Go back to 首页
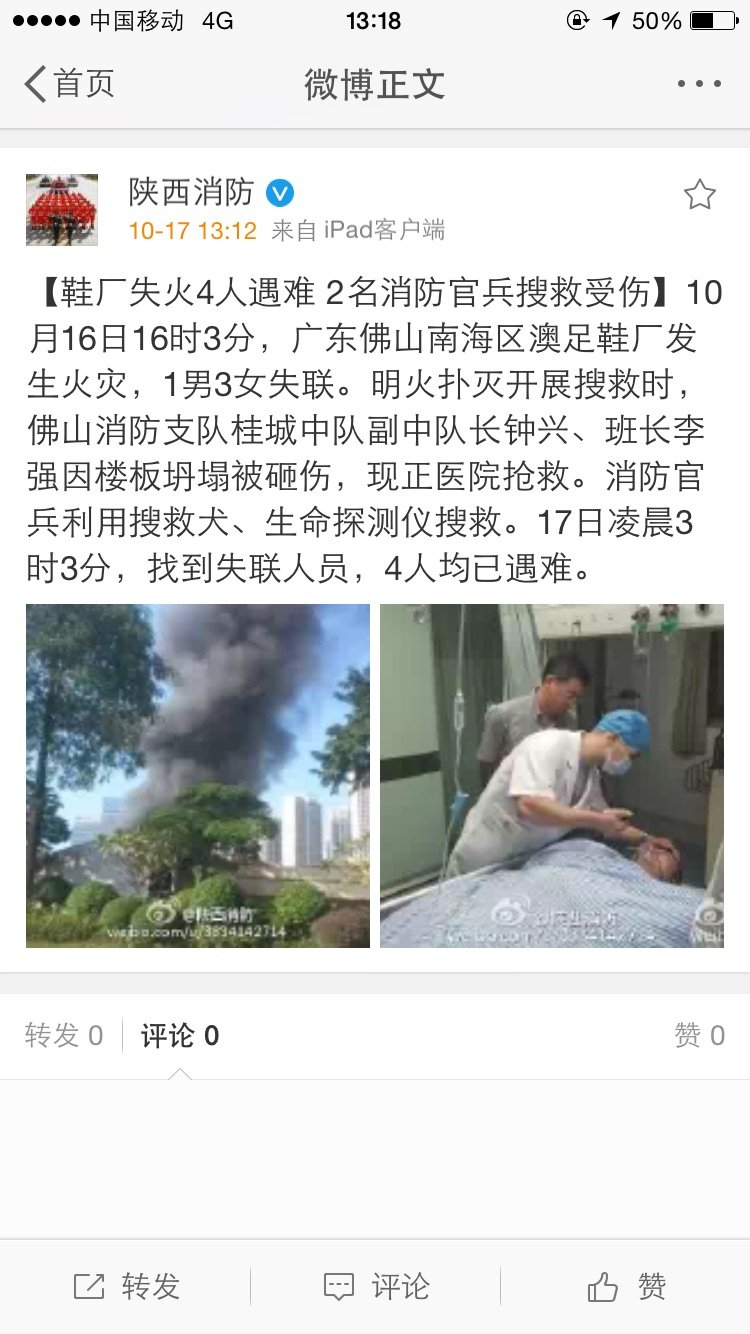The height and width of the screenshot is (1334, 750). (68, 84)
